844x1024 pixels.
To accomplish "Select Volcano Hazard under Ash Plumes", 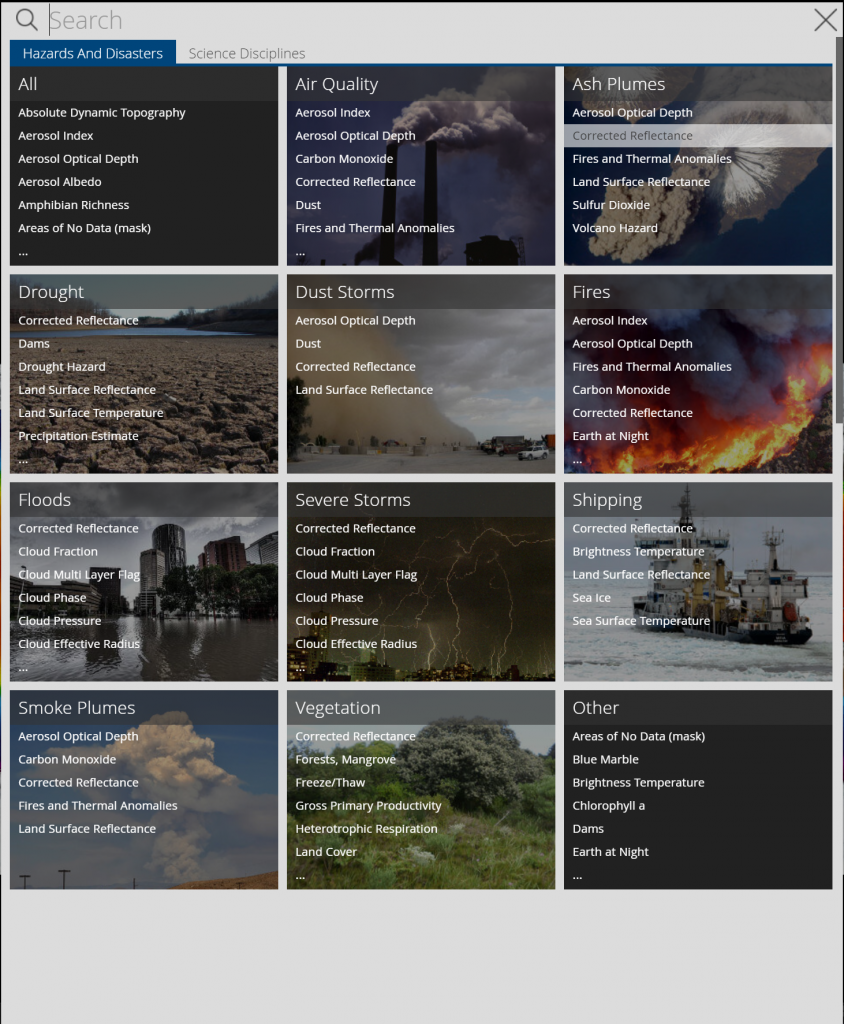I will tap(615, 228).
